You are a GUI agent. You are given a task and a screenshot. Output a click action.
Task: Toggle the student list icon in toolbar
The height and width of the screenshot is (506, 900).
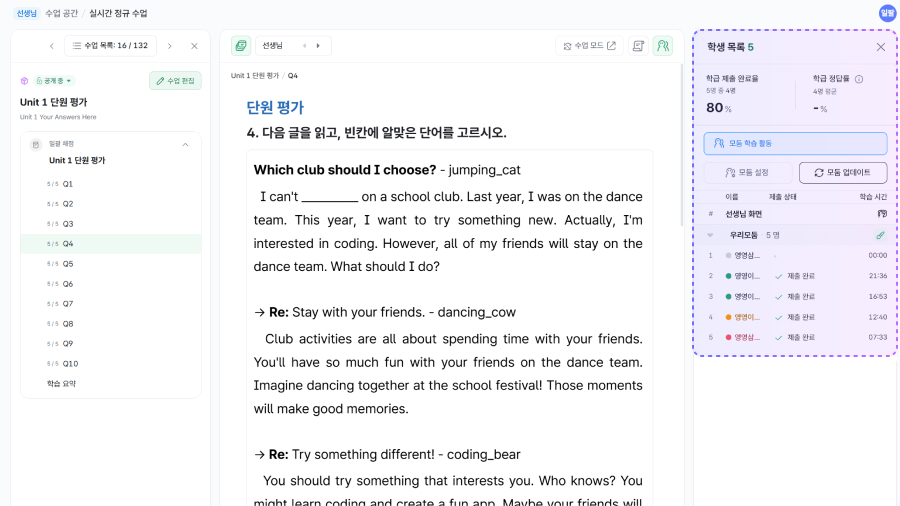(662, 46)
